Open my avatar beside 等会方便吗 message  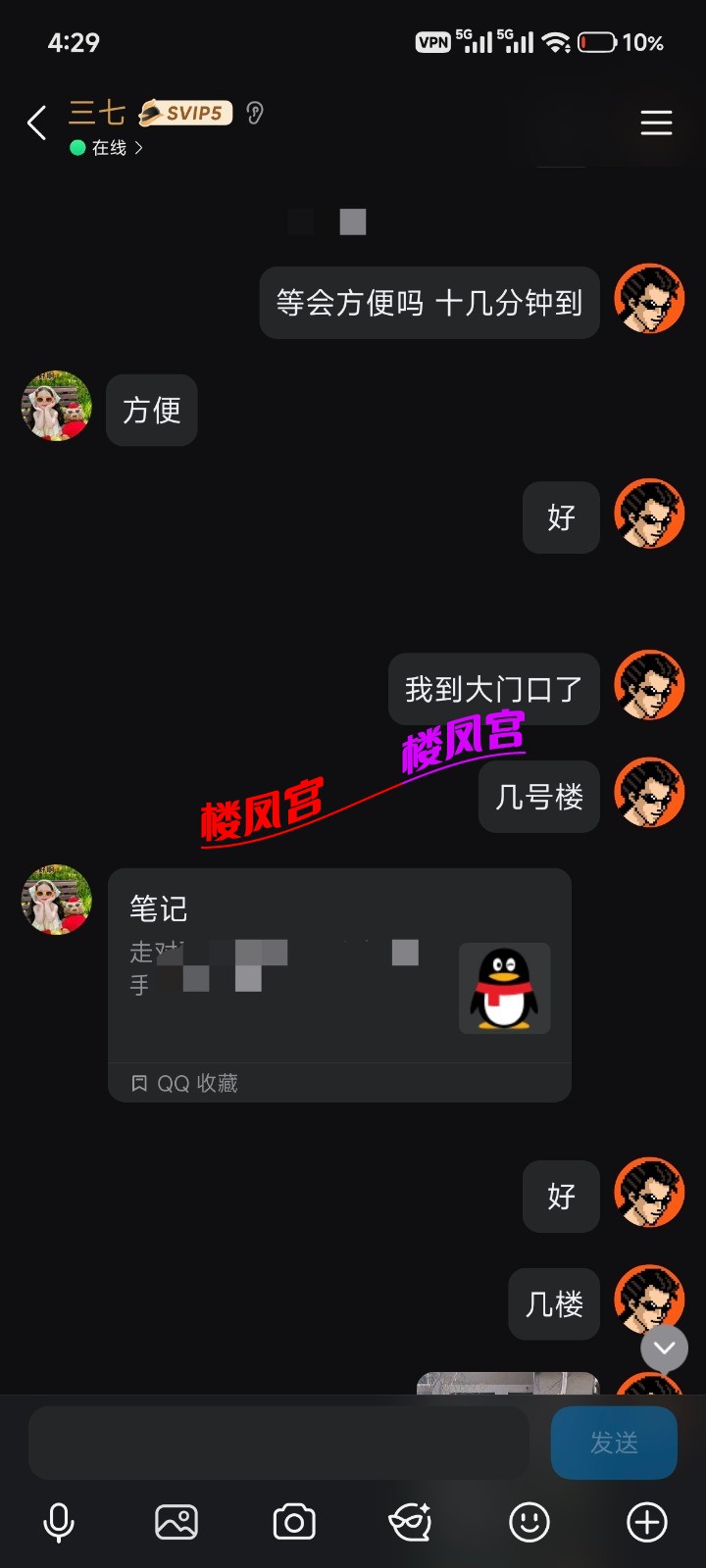point(649,299)
